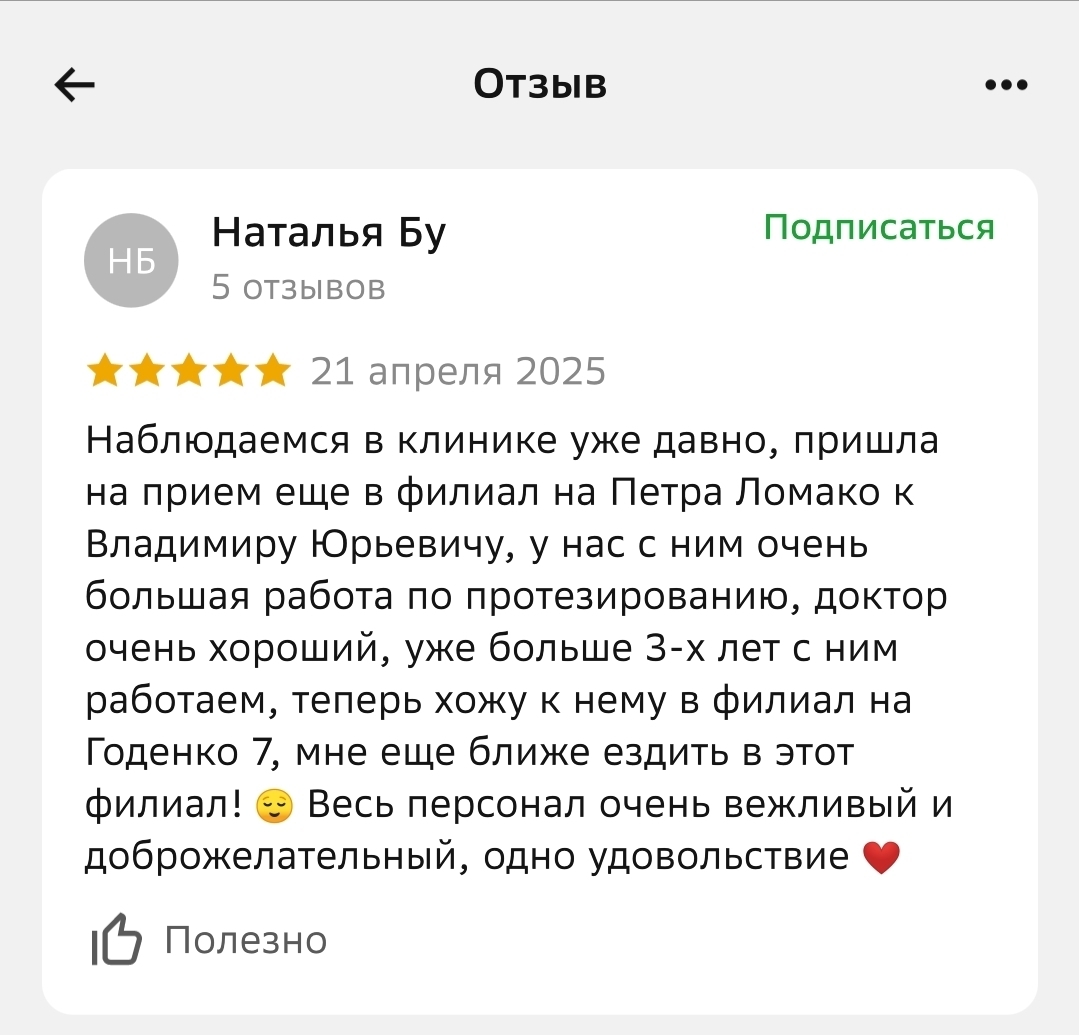Screen dimensions: 1079x1035
Task: Mark the review as Полезно
Action: tap(210, 940)
